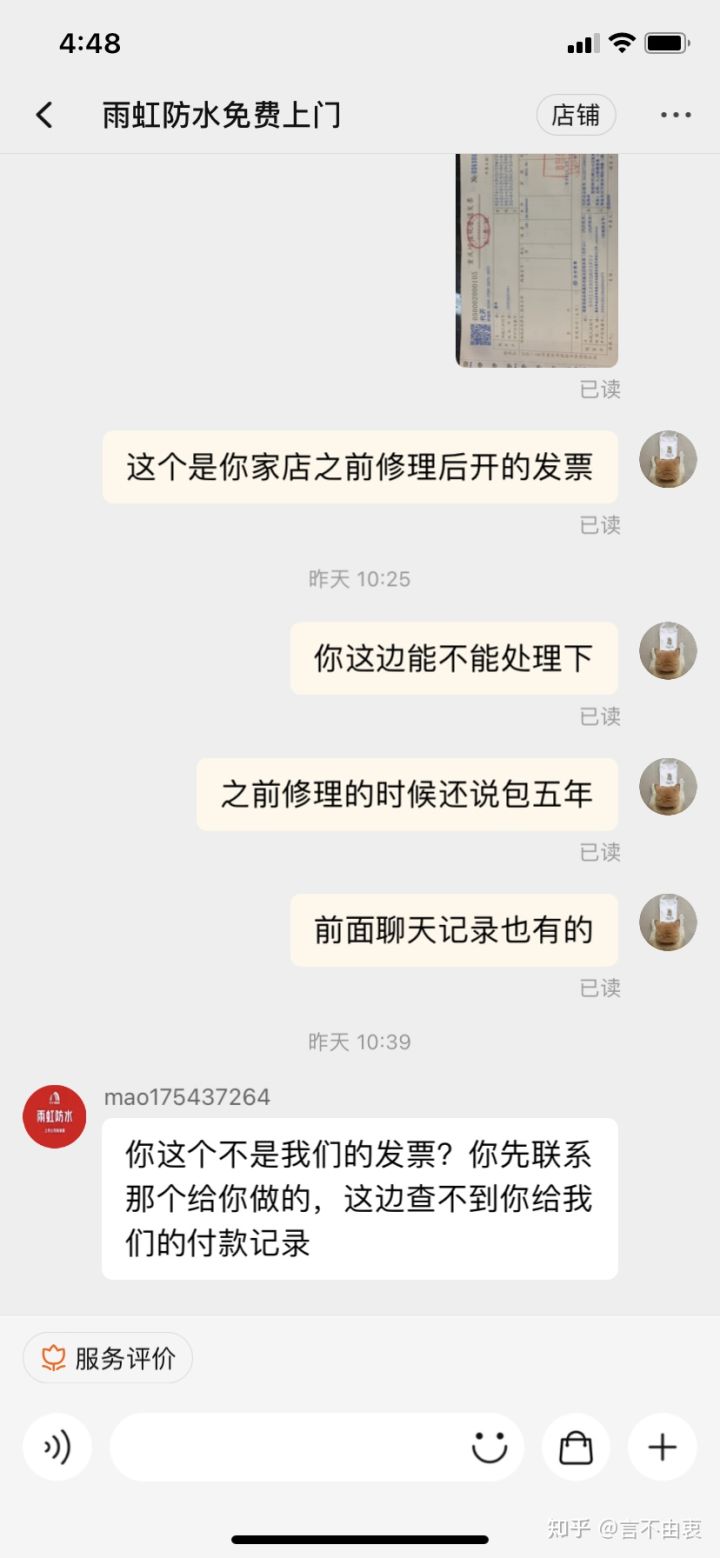This screenshot has height=1558, width=720.
Task: Open the 店铺 store page
Action: pos(576,115)
